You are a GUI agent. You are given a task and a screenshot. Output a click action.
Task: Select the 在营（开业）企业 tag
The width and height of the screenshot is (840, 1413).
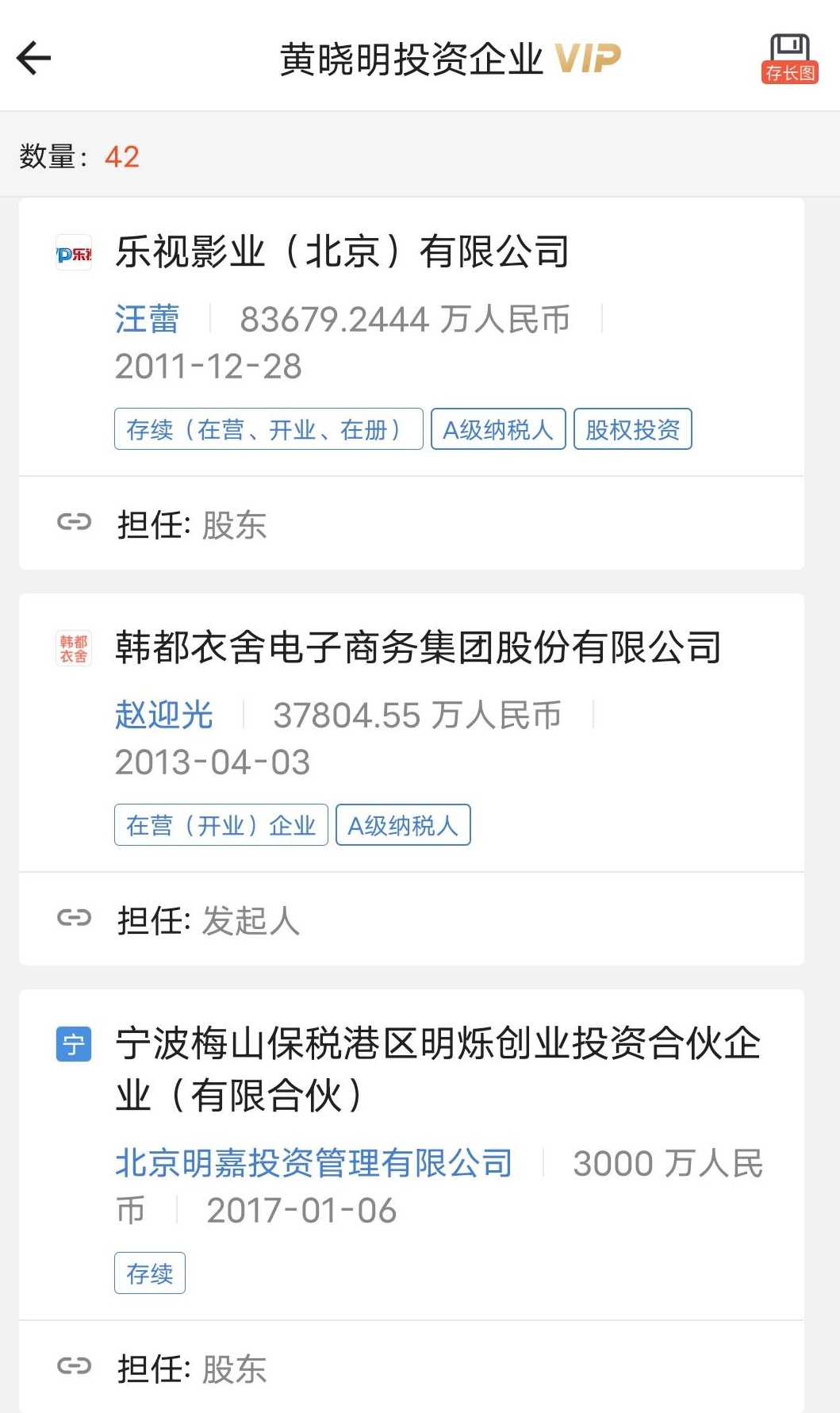pos(221,824)
